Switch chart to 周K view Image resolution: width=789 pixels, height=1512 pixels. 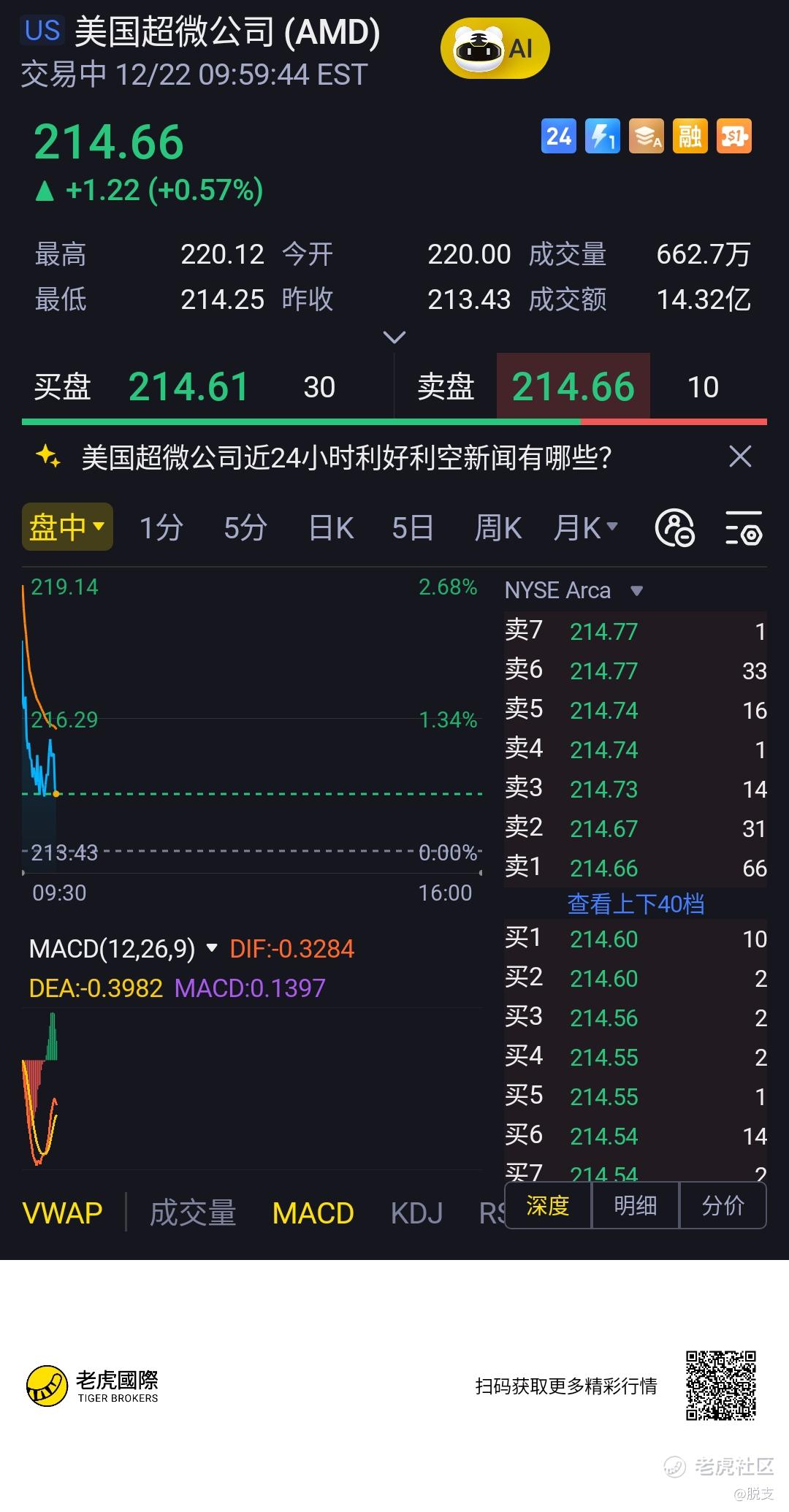click(498, 527)
